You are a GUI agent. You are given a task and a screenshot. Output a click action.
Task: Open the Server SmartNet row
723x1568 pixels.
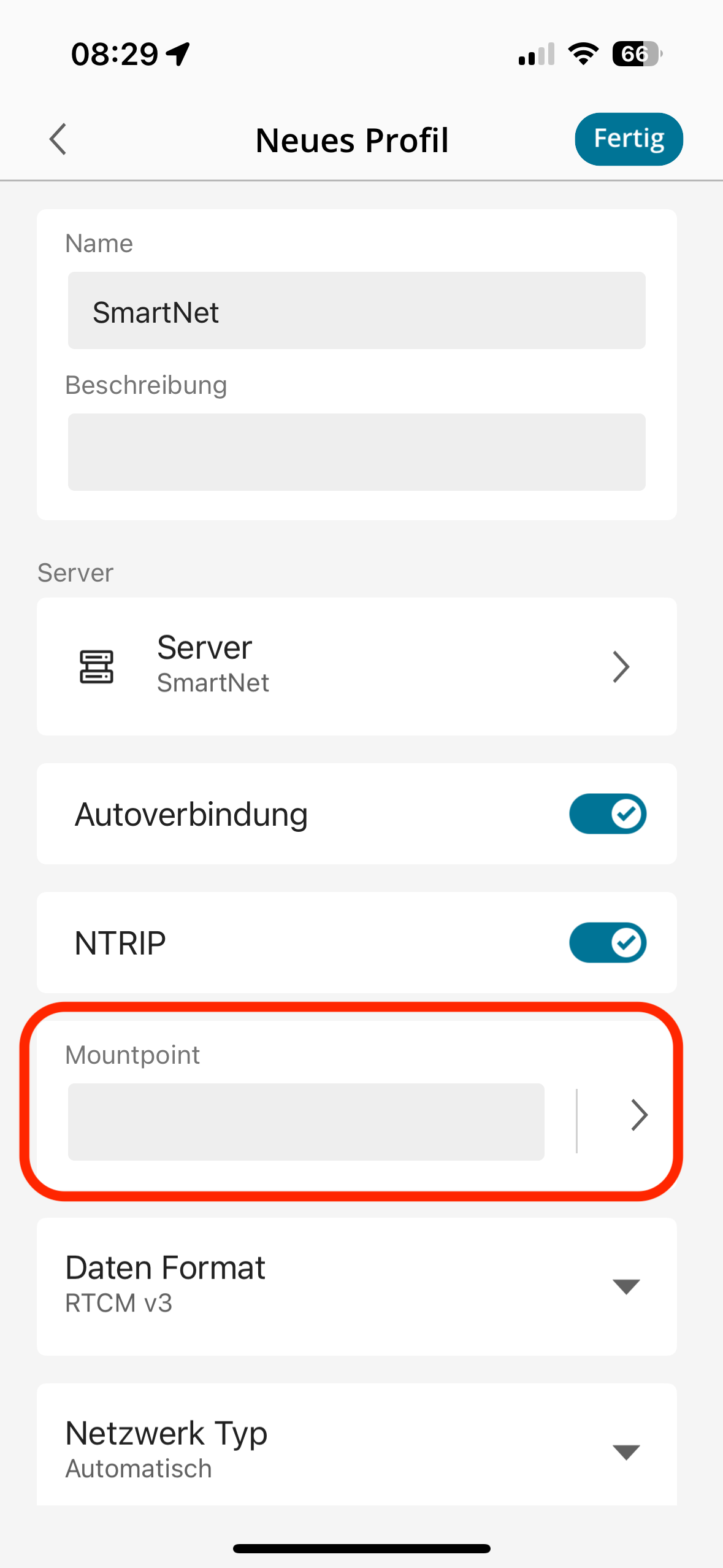tap(356, 666)
